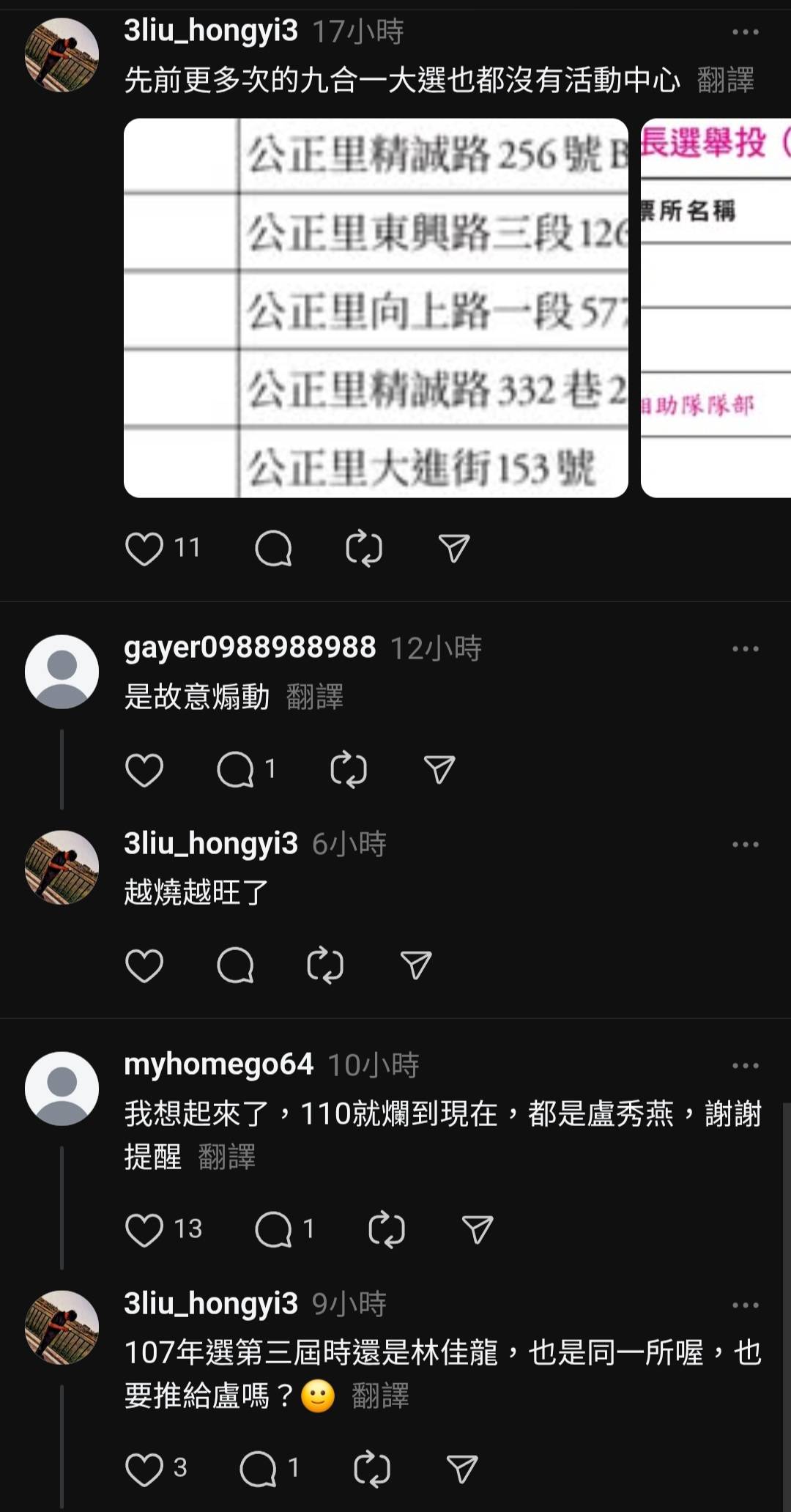The height and width of the screenshot is (1512, 791).
Task: Like the 107年選第三屆 reply
Action: pyautogui.click(x=144, y=1469)
